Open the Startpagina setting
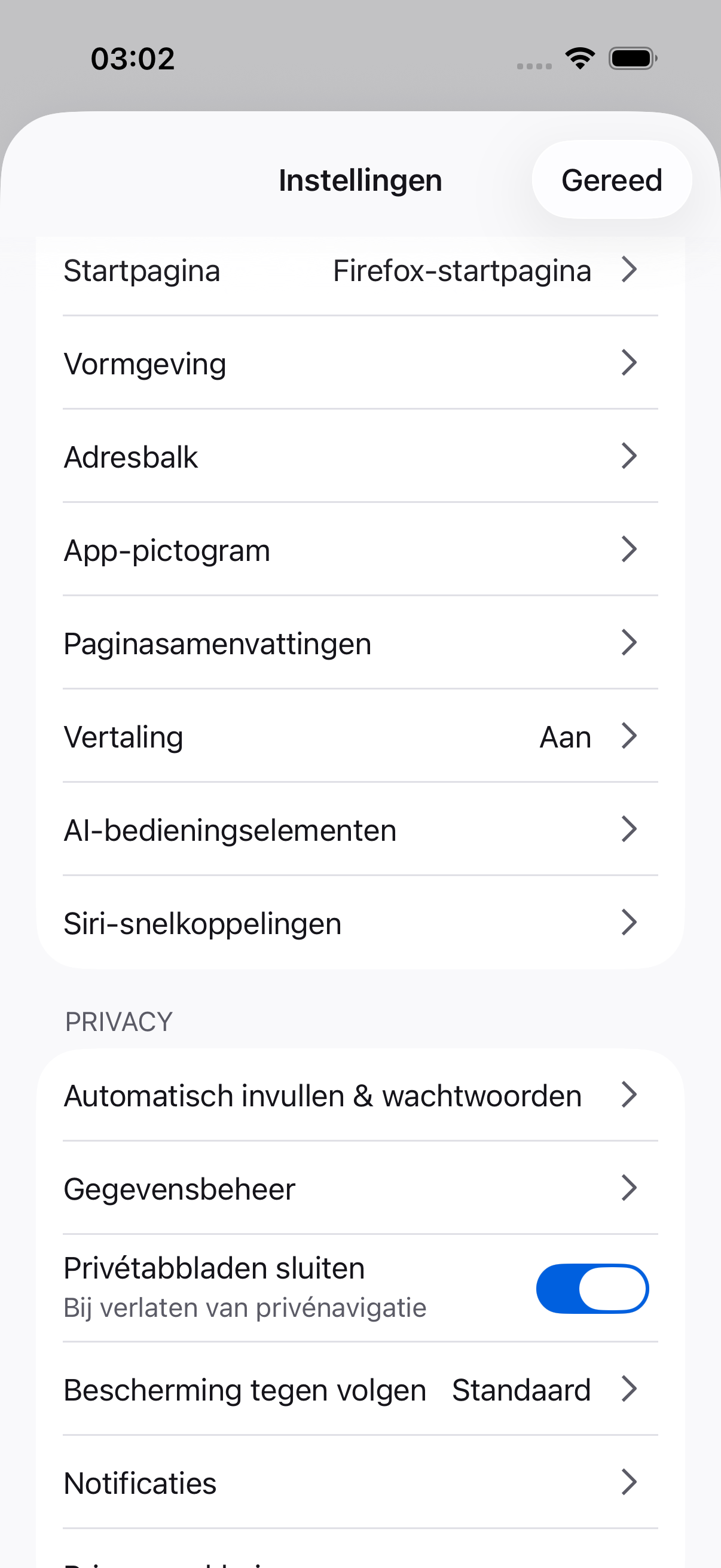Viewport: 721px width, 1568px height. point(360,270)
